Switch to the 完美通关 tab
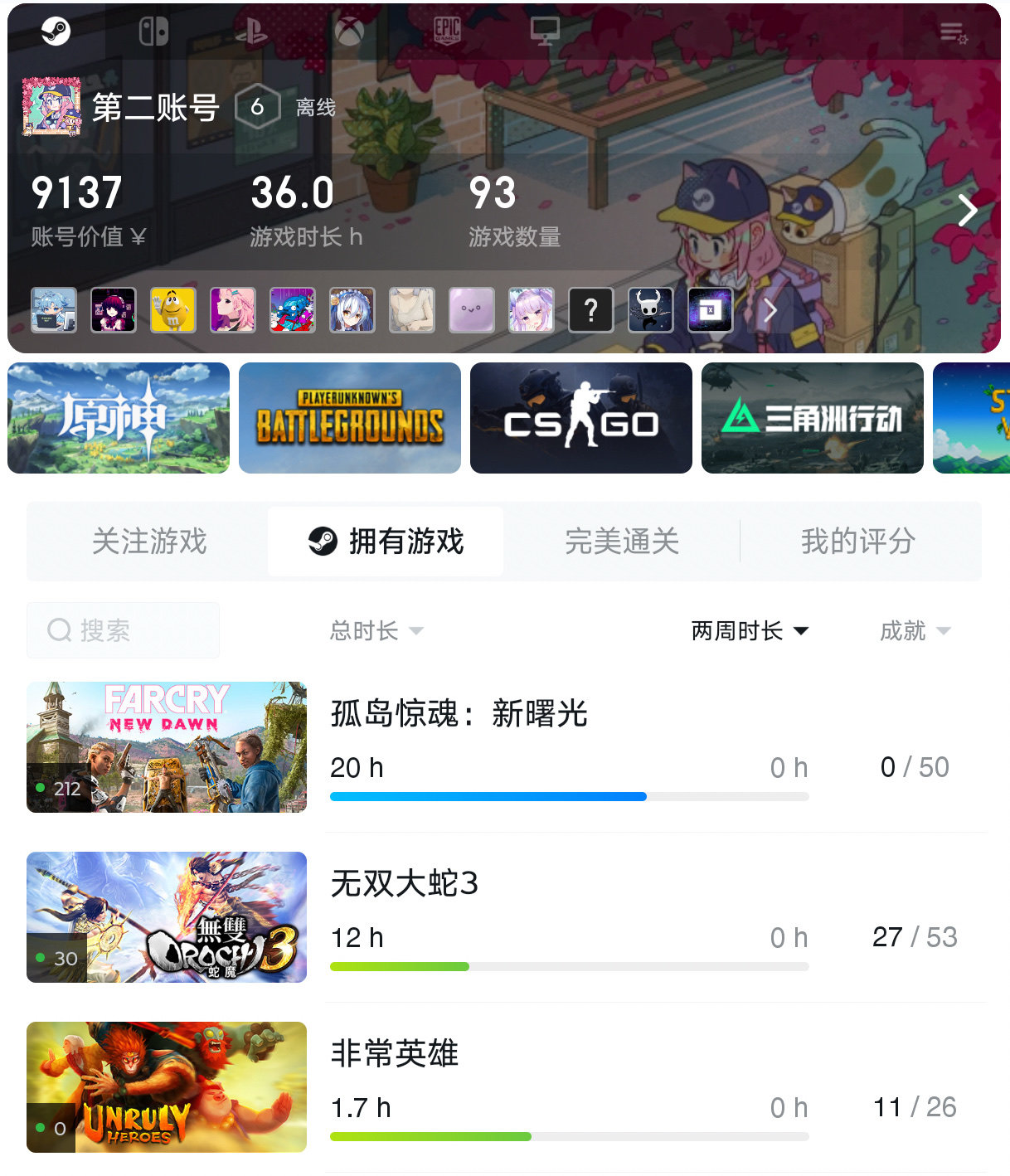The height and width of the screenshot is (1176, 1010). [622, 542]
